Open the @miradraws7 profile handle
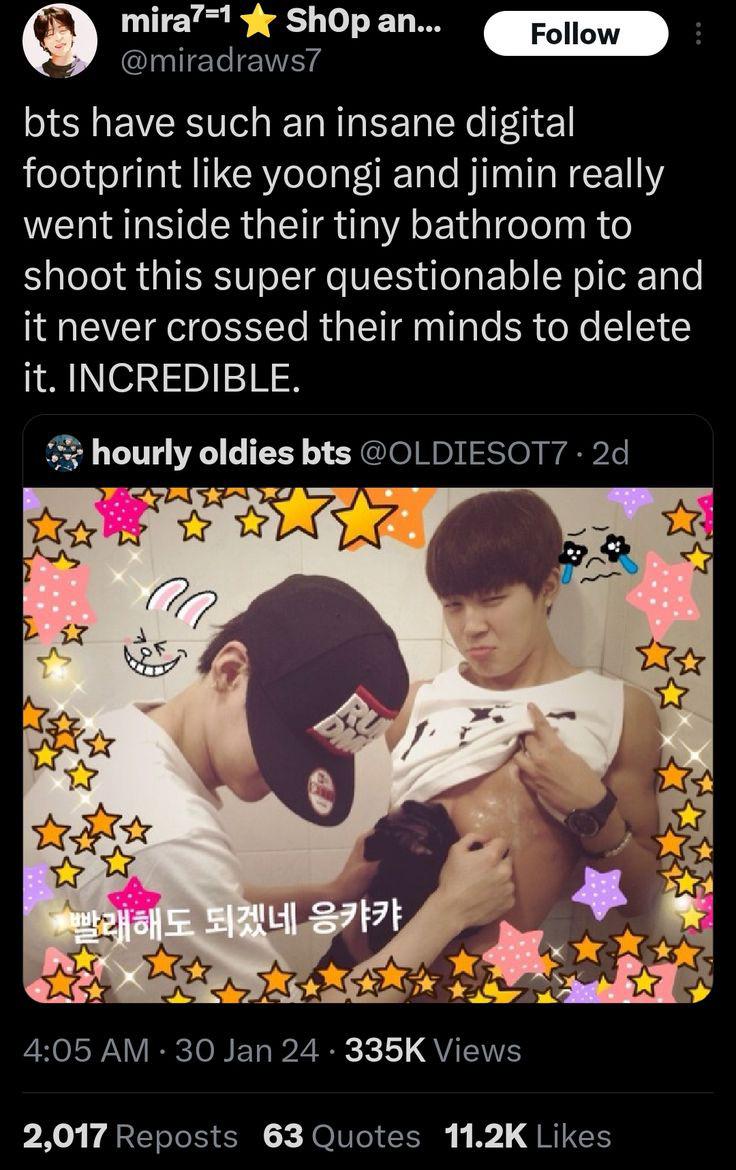This screenshot has height=1170, width=736. click(220, 62)
